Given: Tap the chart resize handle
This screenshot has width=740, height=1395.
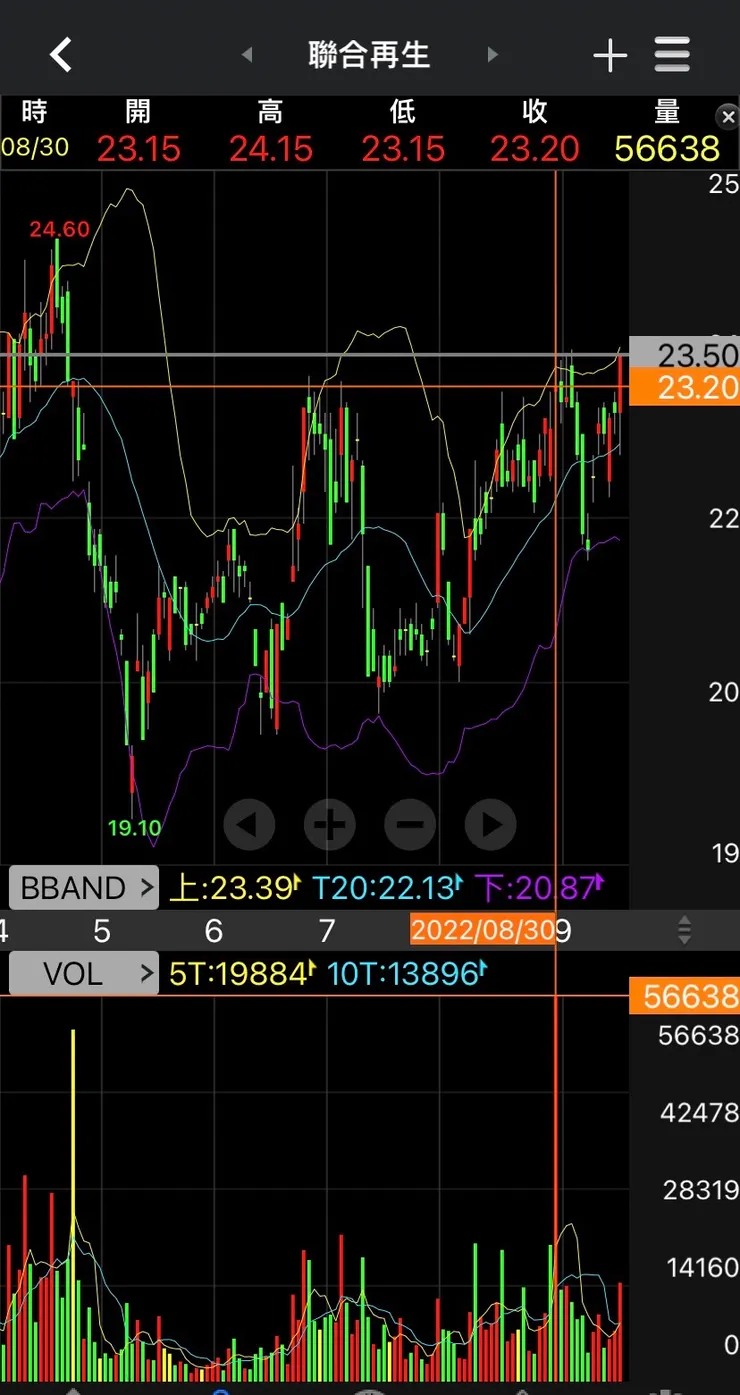Looking at the screenshot, I should click(684, 930).
